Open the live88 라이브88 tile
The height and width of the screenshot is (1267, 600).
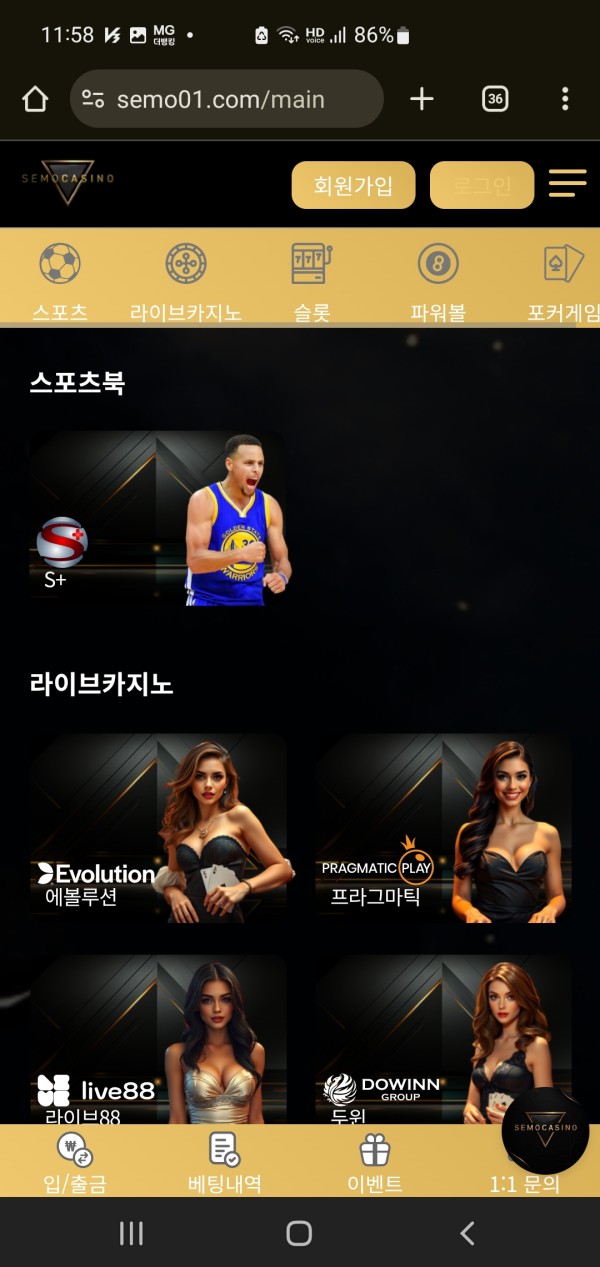pyautogui.click(x=158, y=1040)
